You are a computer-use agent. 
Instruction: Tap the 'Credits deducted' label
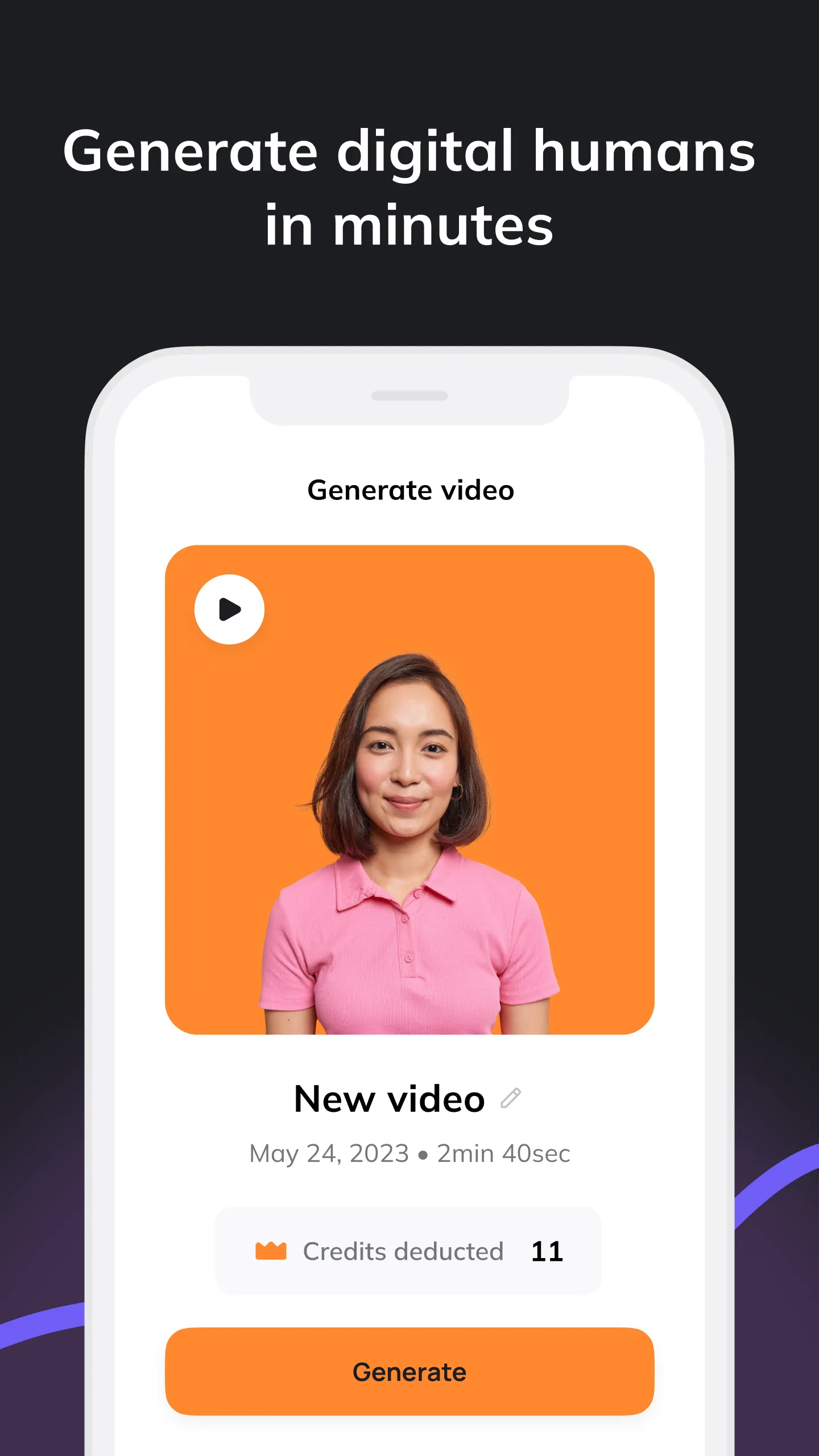click(402, 1250)
